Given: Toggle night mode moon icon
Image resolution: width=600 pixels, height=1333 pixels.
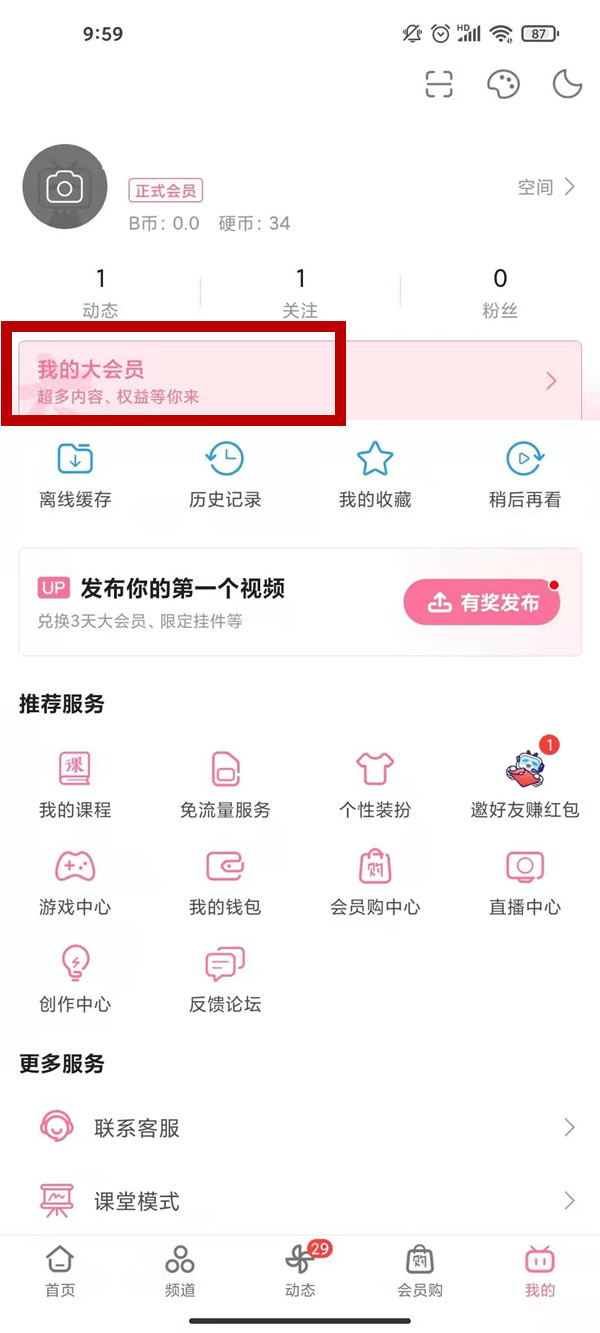Looking at the screenshot, I should pyautogui.click(x=567, y=85).
